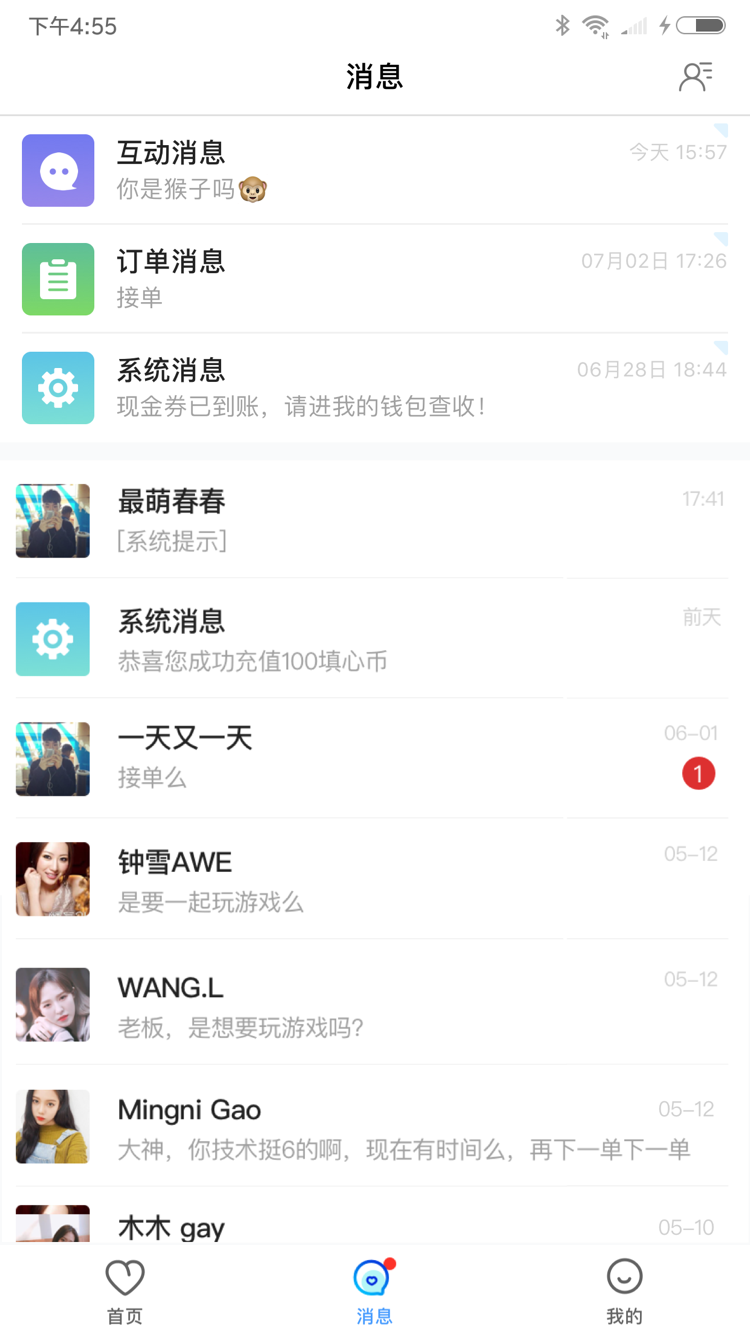Screen dimensions: 750x1334
Task: Open the conversation with 木木 gay
Action: pyautogui.click(x=375, y=1228)
